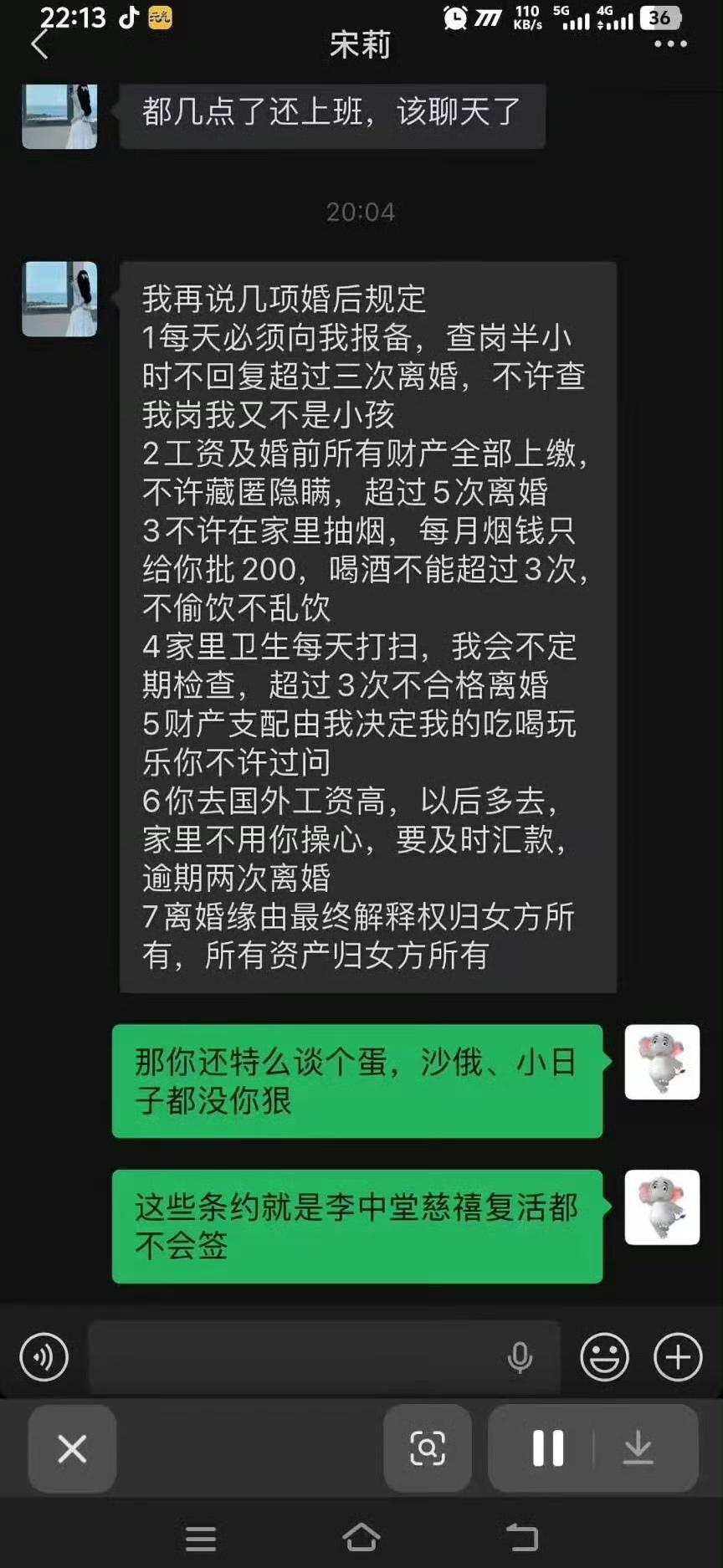Open 宋莉's profile by tapping her avatar

[61, 298]
